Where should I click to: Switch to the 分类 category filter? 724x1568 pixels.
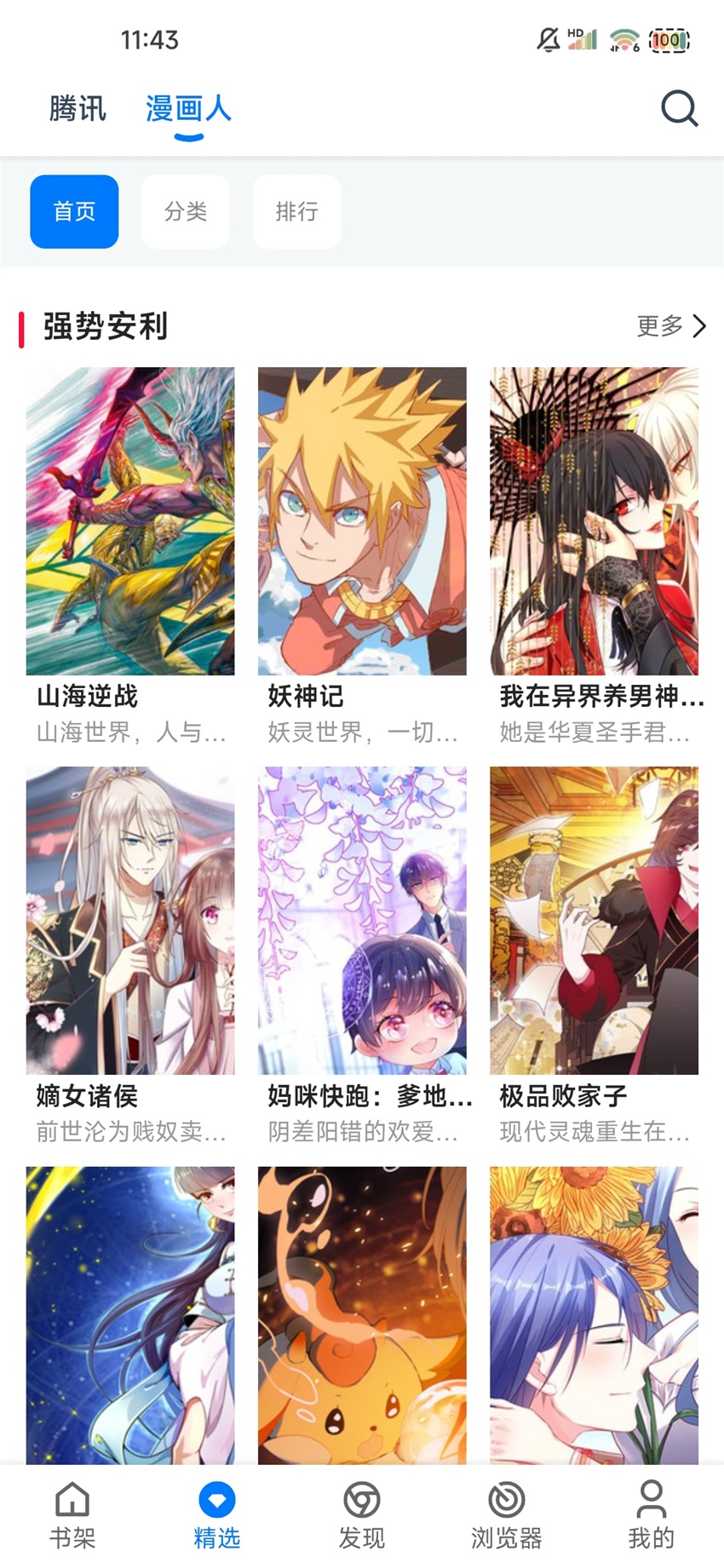coord(186,211)
